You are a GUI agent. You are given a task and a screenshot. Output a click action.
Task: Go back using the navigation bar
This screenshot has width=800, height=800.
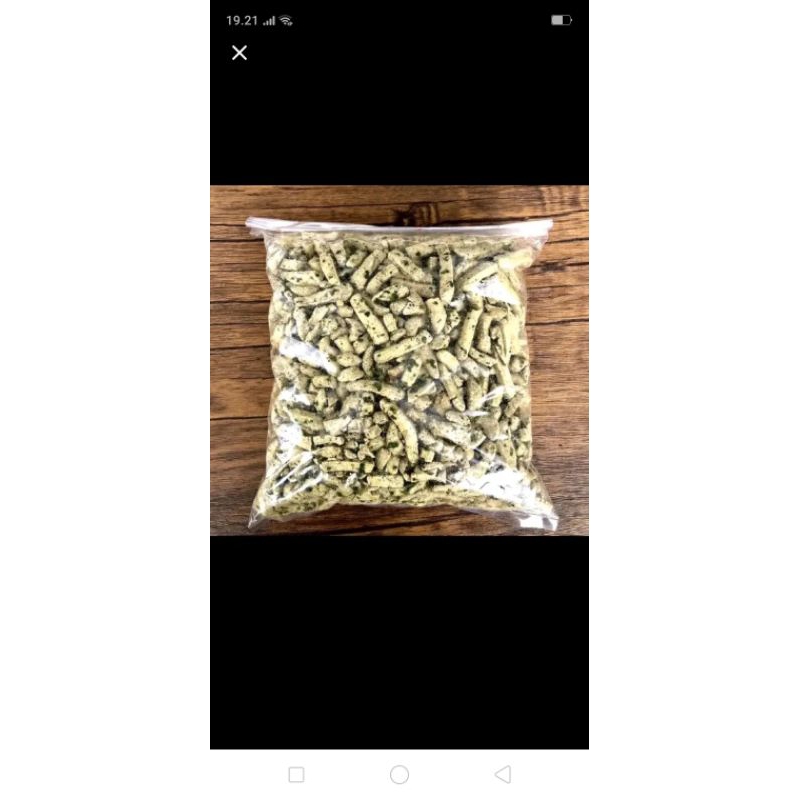(503, 774)
